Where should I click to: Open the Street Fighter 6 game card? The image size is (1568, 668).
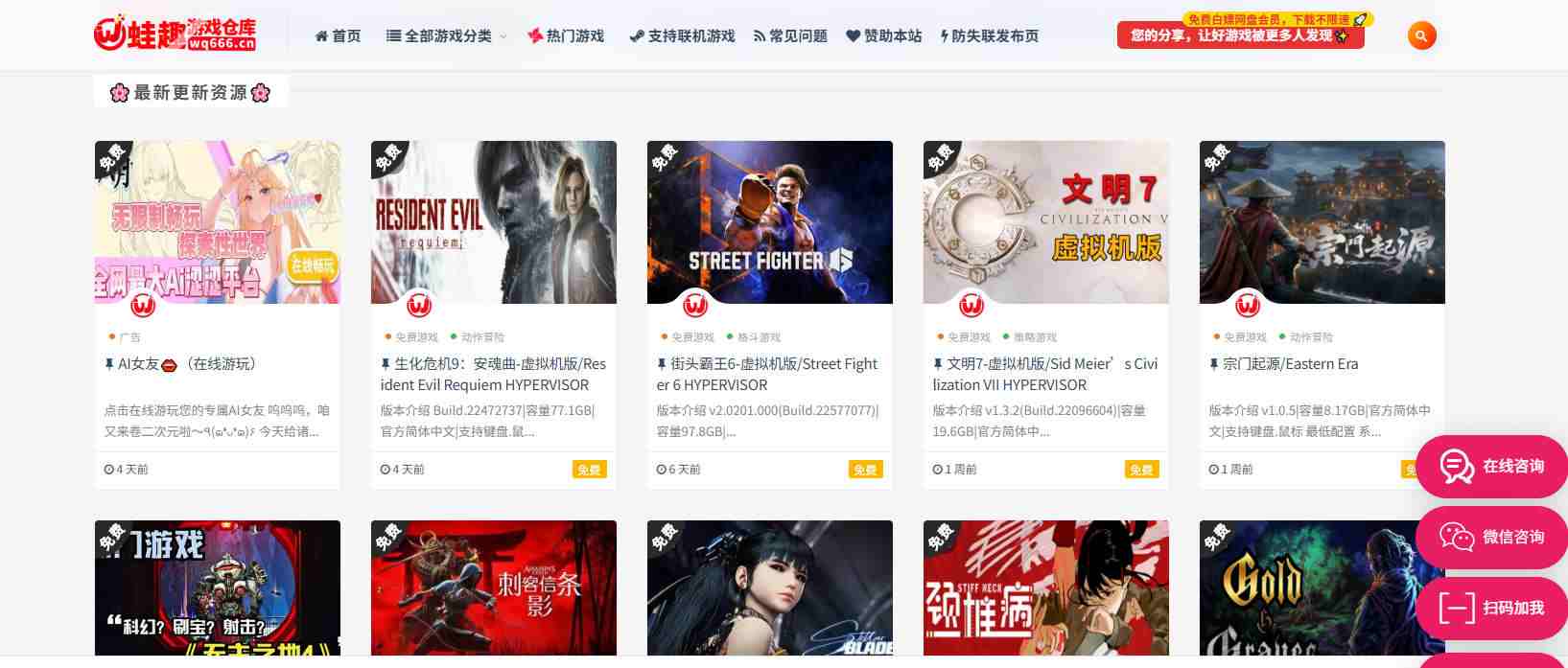[x=769, y=222]
